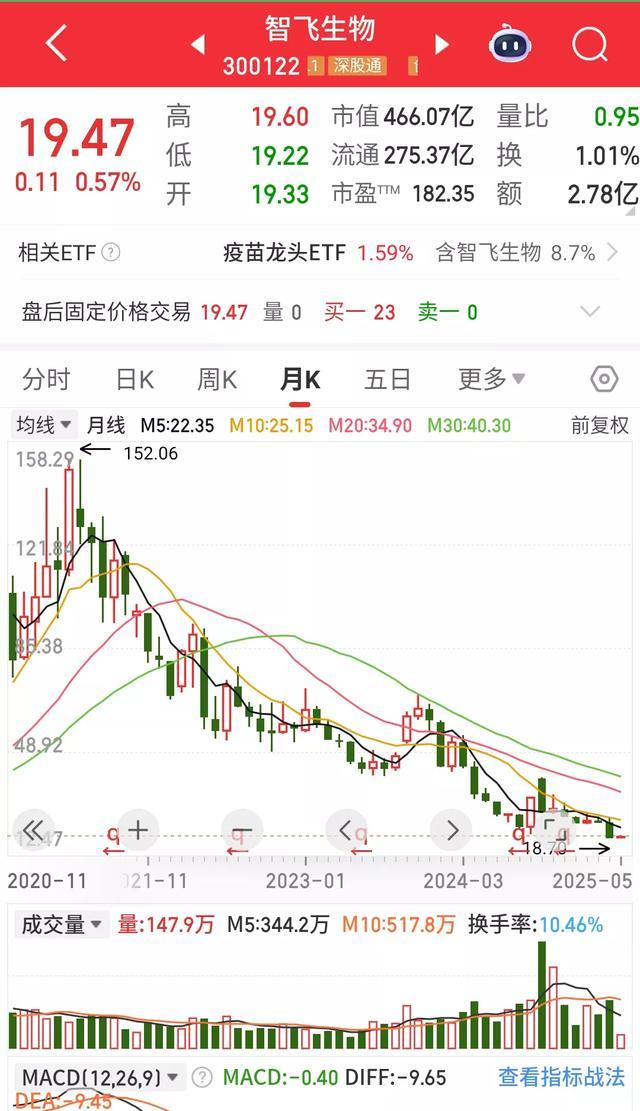This screenshot has width=640, height=1111.
Task: Zoom in the K-line chart with plus
Action: (x=138, y=829)
